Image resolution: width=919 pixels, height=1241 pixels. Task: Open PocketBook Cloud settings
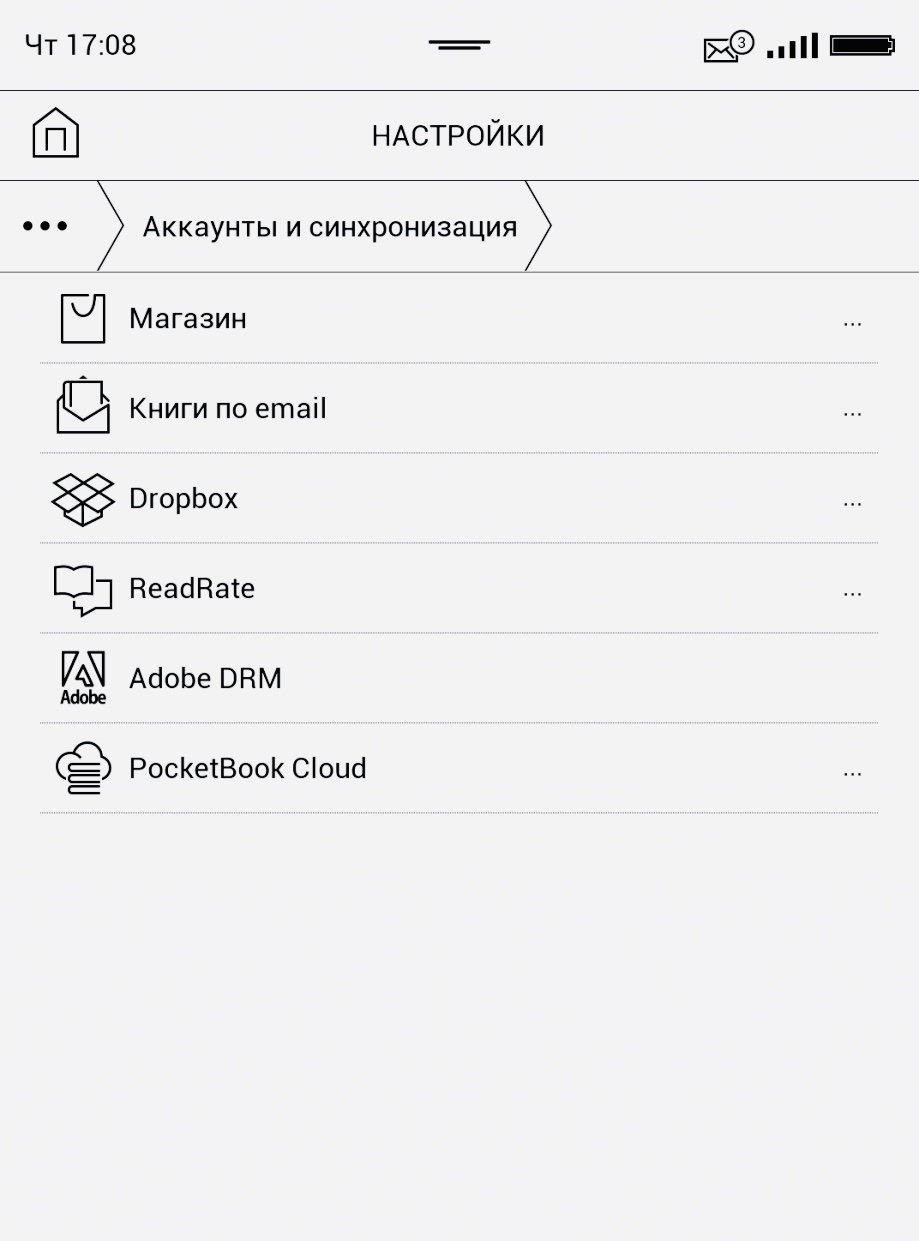[248, 769]
